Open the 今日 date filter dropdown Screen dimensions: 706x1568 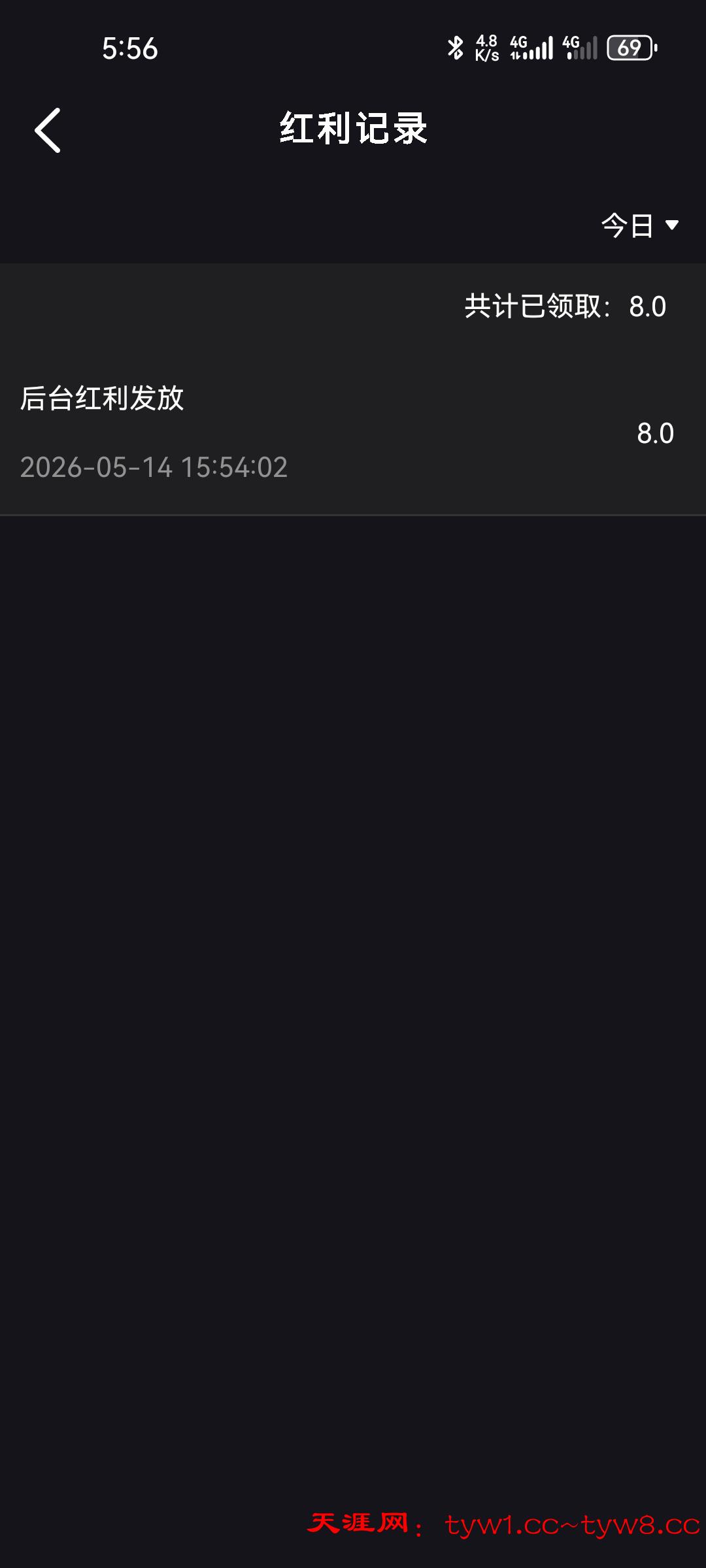640,225
